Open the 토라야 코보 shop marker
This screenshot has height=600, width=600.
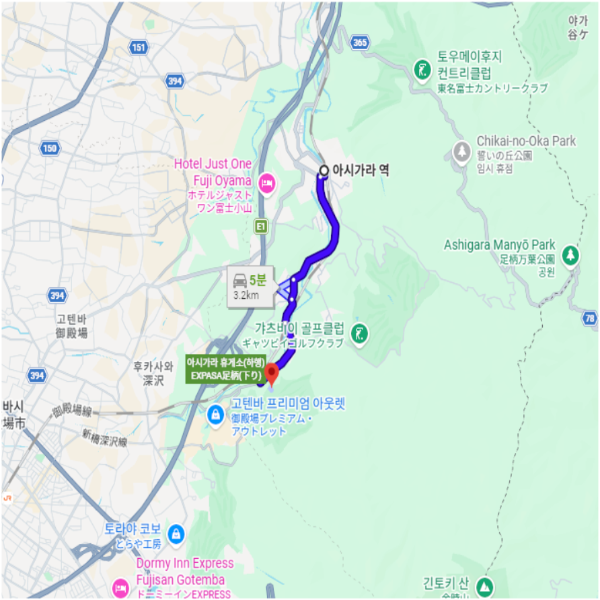176,534
